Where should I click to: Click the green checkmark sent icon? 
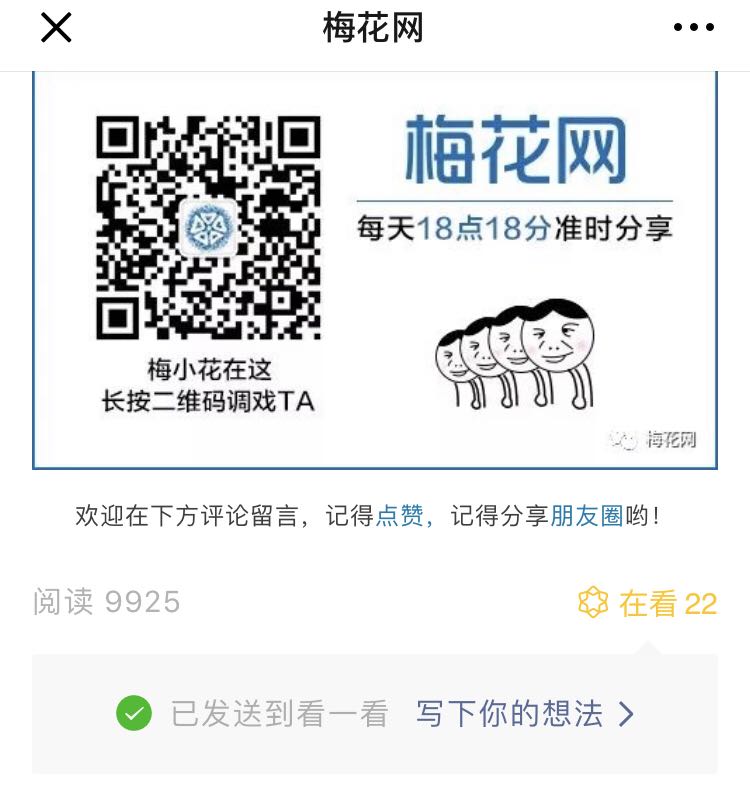click(135, 712)
